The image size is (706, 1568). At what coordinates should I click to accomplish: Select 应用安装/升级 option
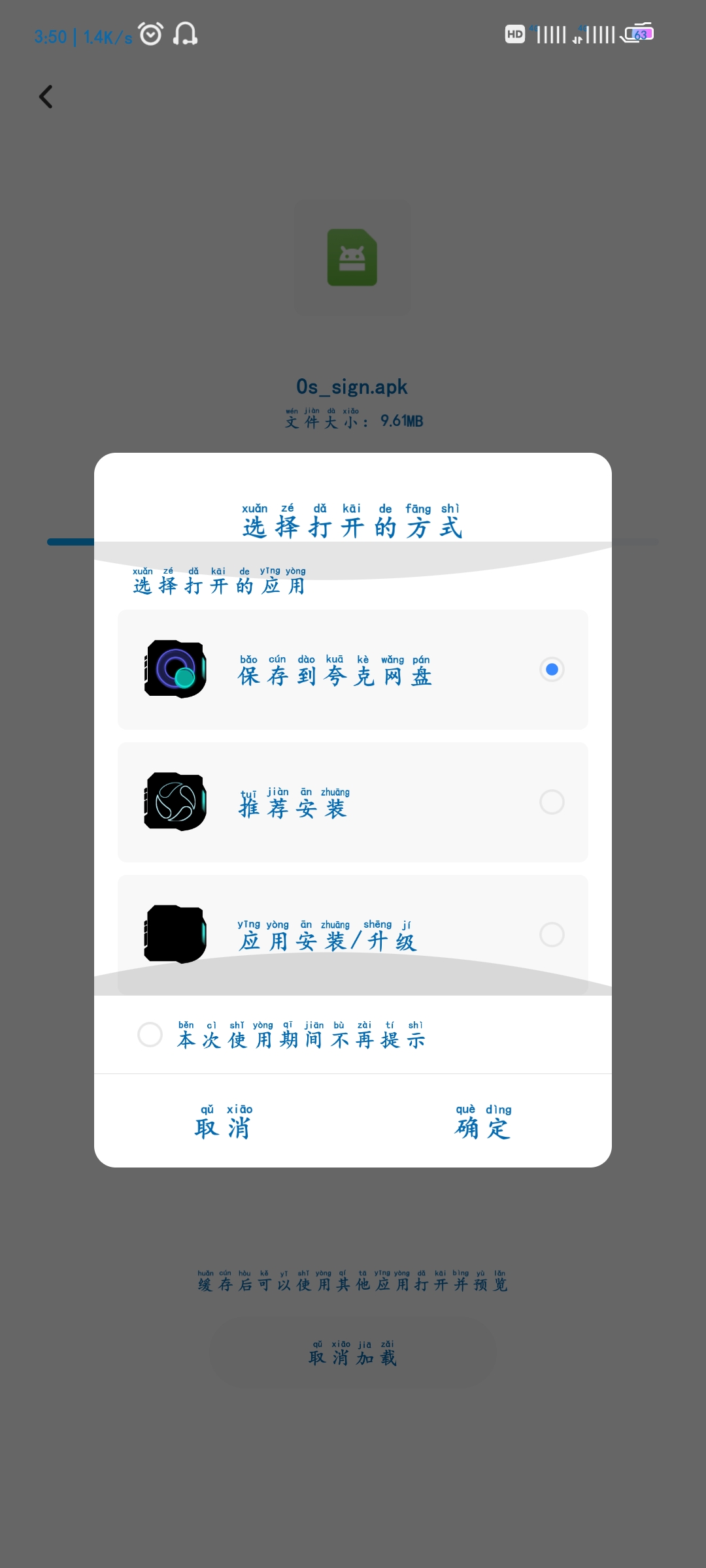pos(353,934)
